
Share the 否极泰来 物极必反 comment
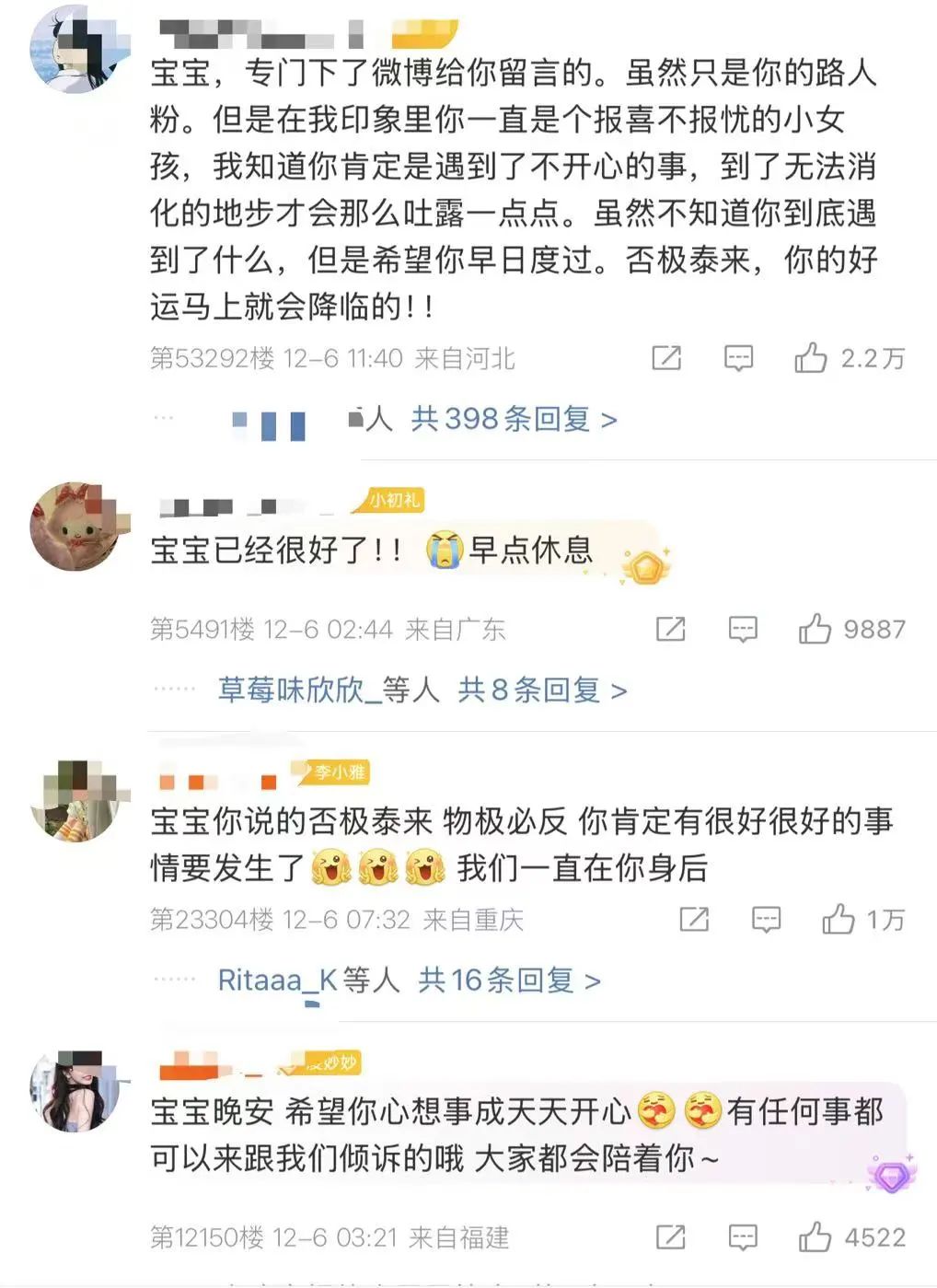tap(694, 919)
